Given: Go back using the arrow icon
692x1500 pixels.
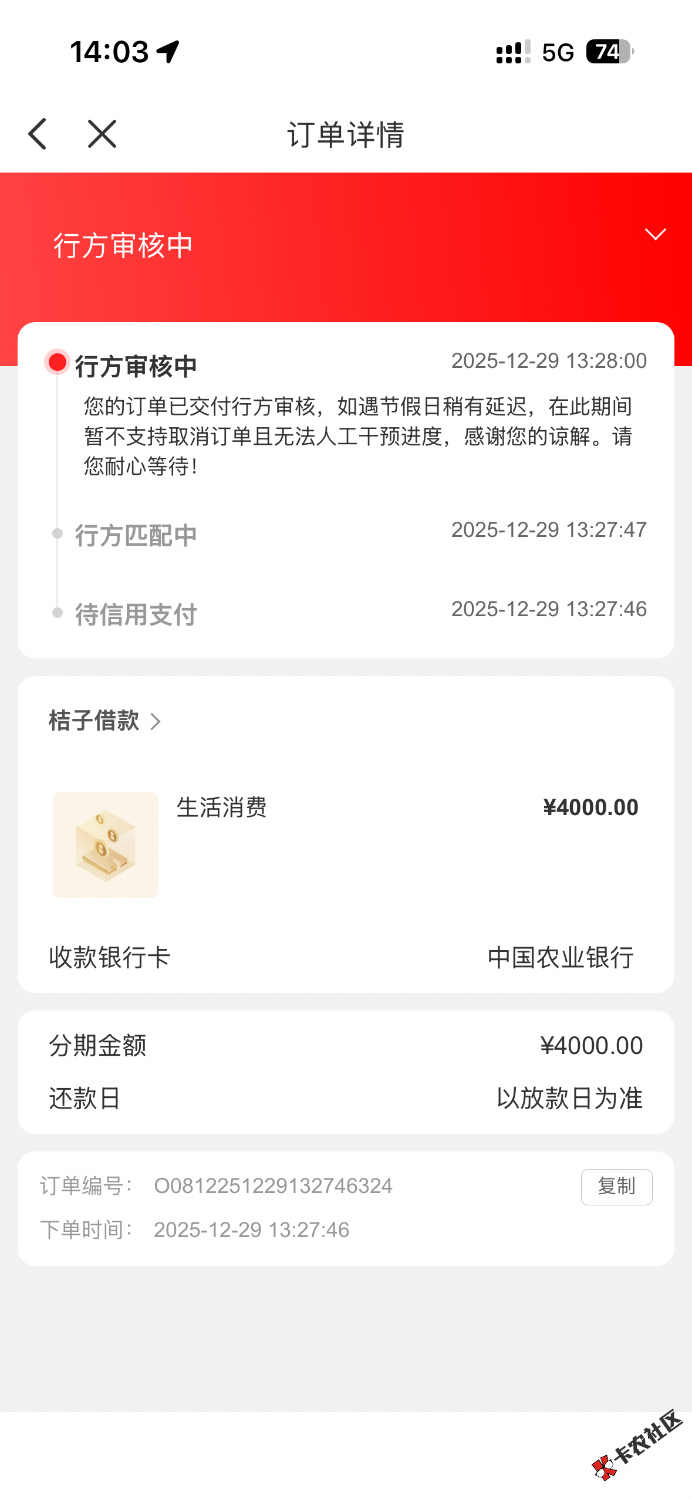Looking at the screenshot, I should (38, 134).
